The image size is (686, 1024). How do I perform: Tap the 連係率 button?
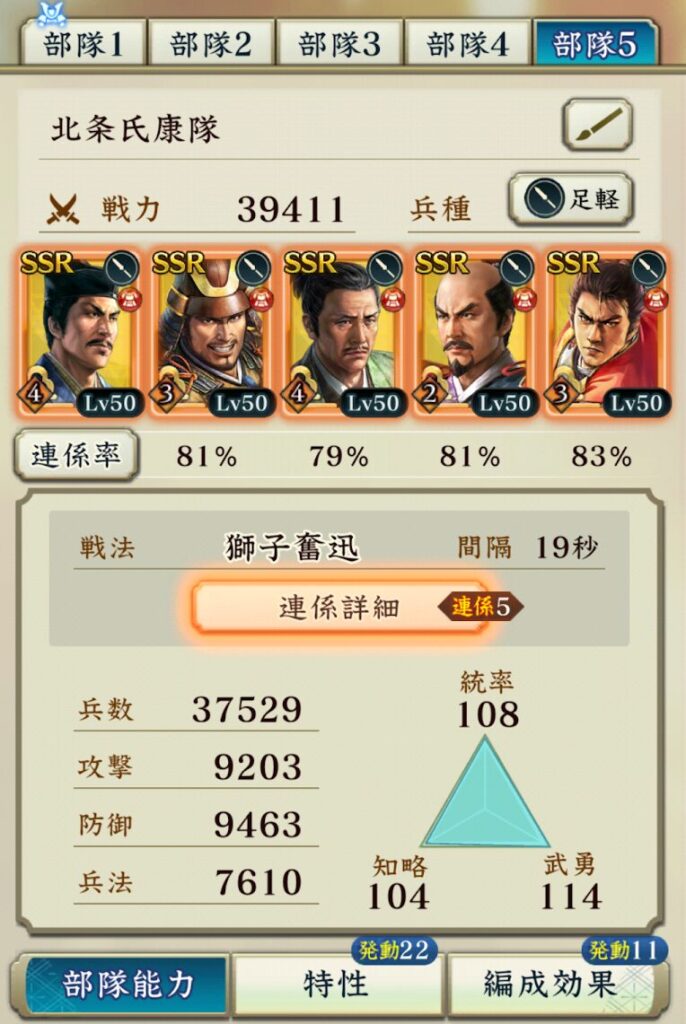(x=76, y=456)
